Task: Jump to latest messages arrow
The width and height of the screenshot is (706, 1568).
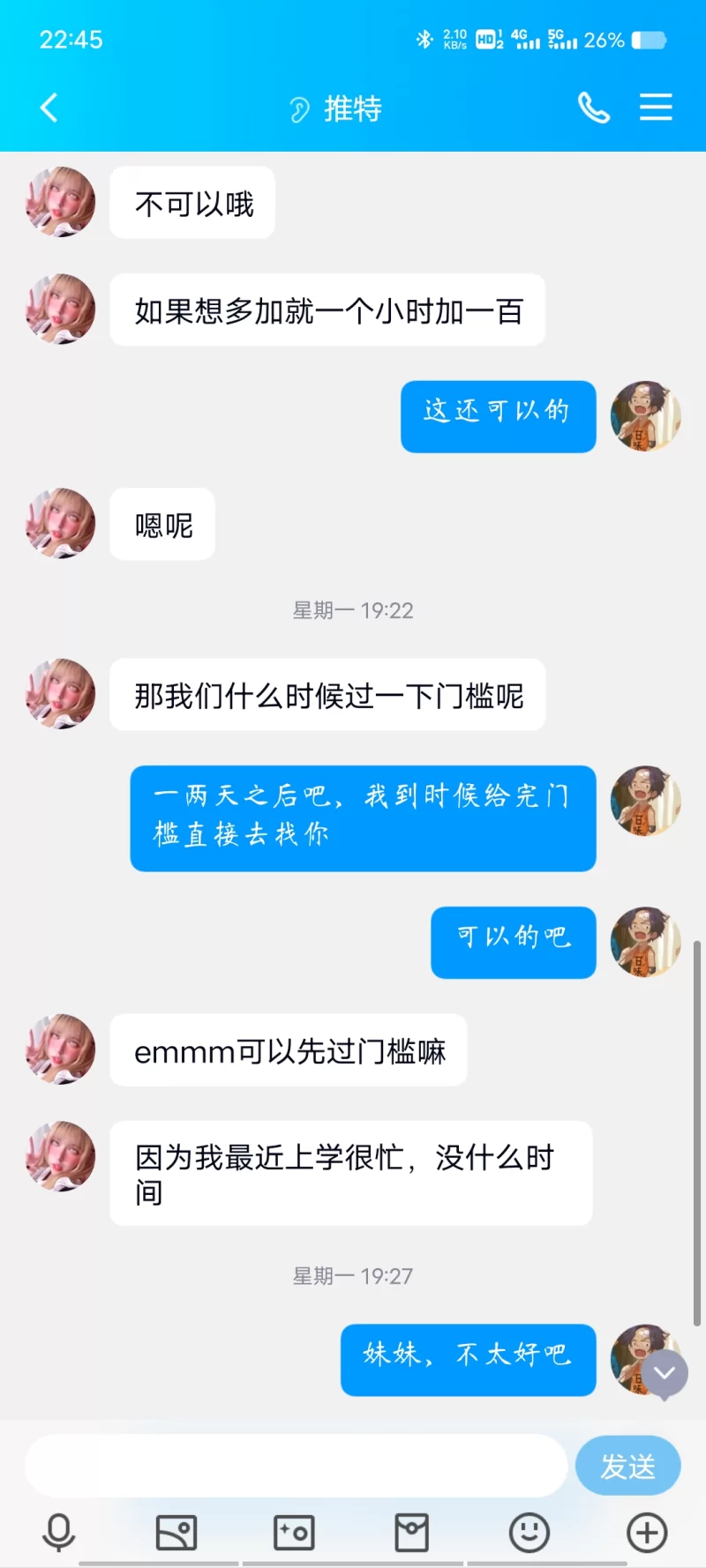Action: 665,1373
